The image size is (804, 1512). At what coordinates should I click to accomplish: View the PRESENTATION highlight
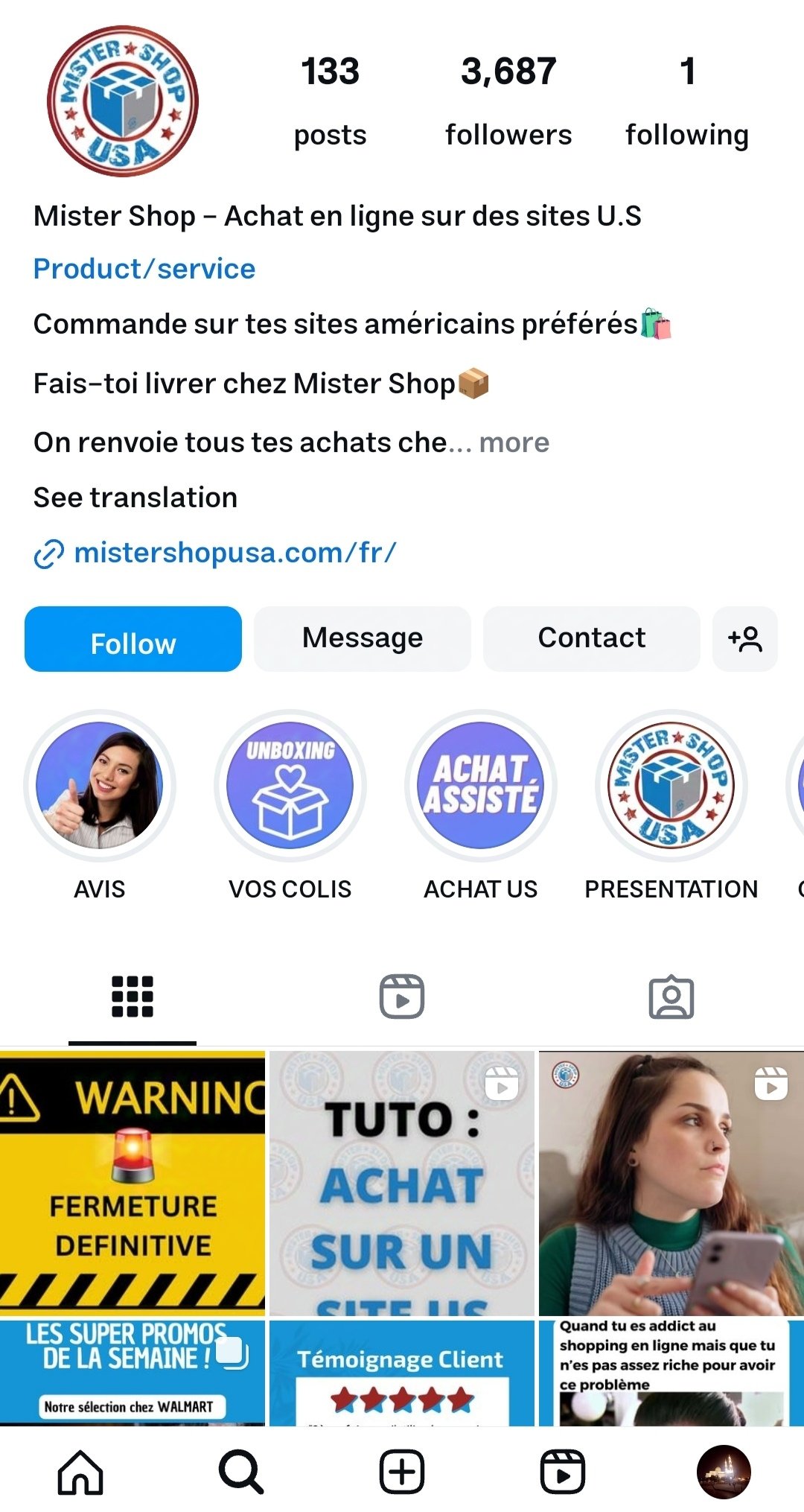pos(671,786)
